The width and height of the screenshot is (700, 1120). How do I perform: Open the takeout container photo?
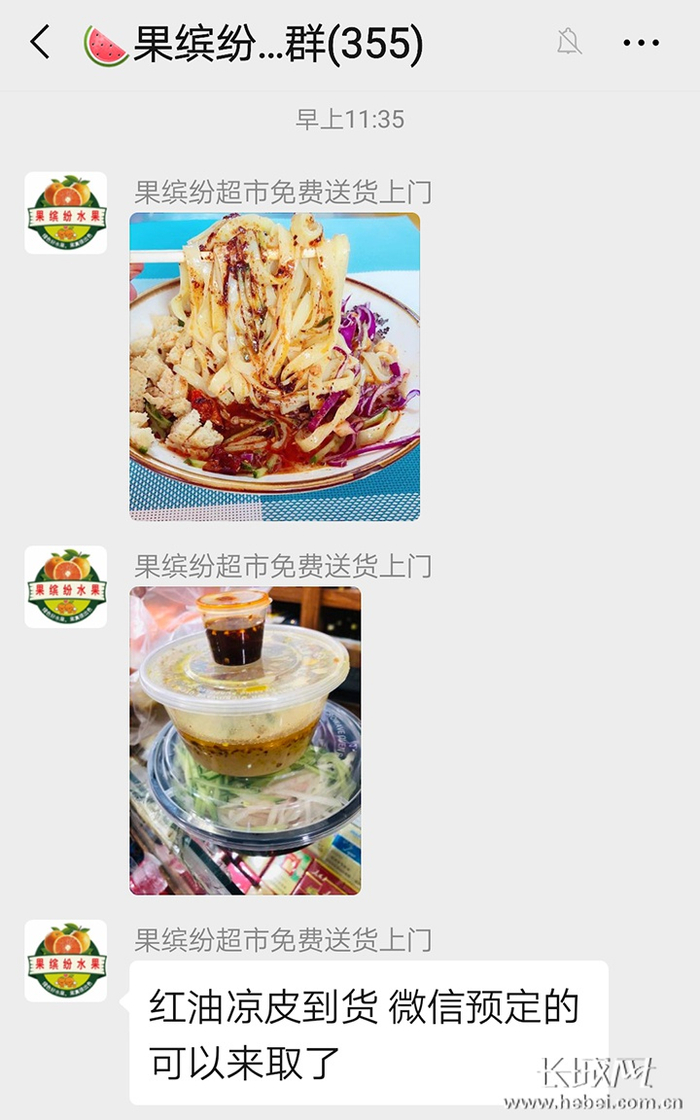pos(245,741)
